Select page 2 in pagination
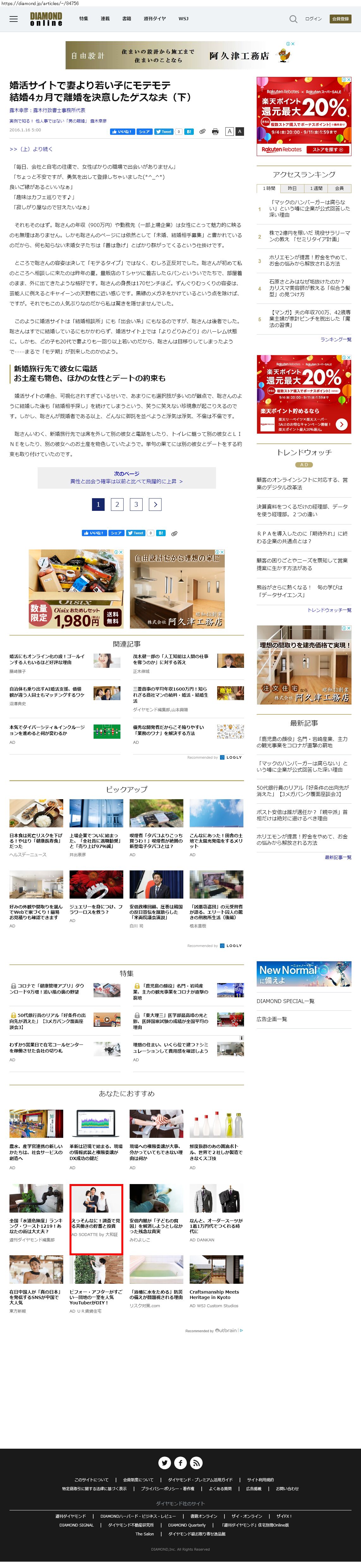The image size is (361, 1568). (117, 504)
